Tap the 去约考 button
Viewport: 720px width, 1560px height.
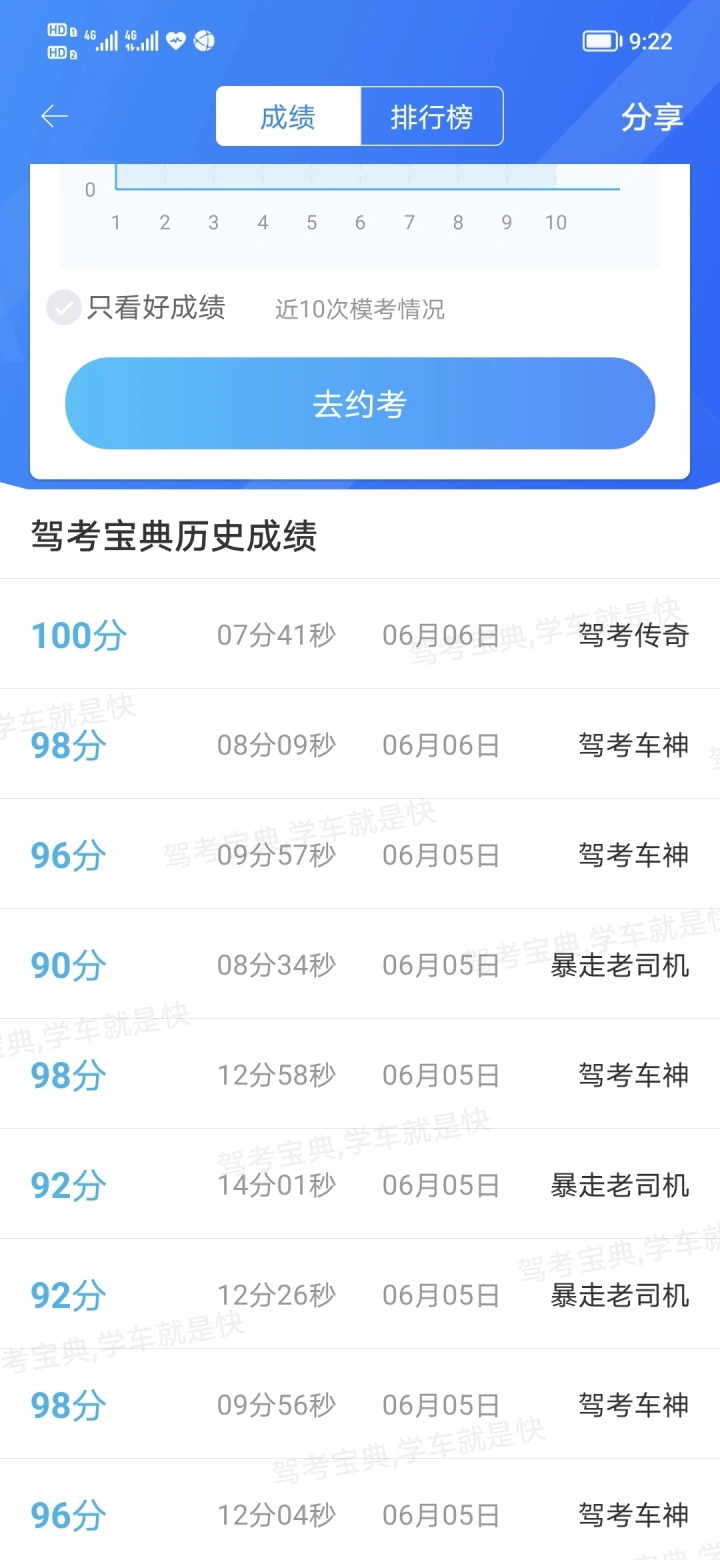(x=360, y=404)
